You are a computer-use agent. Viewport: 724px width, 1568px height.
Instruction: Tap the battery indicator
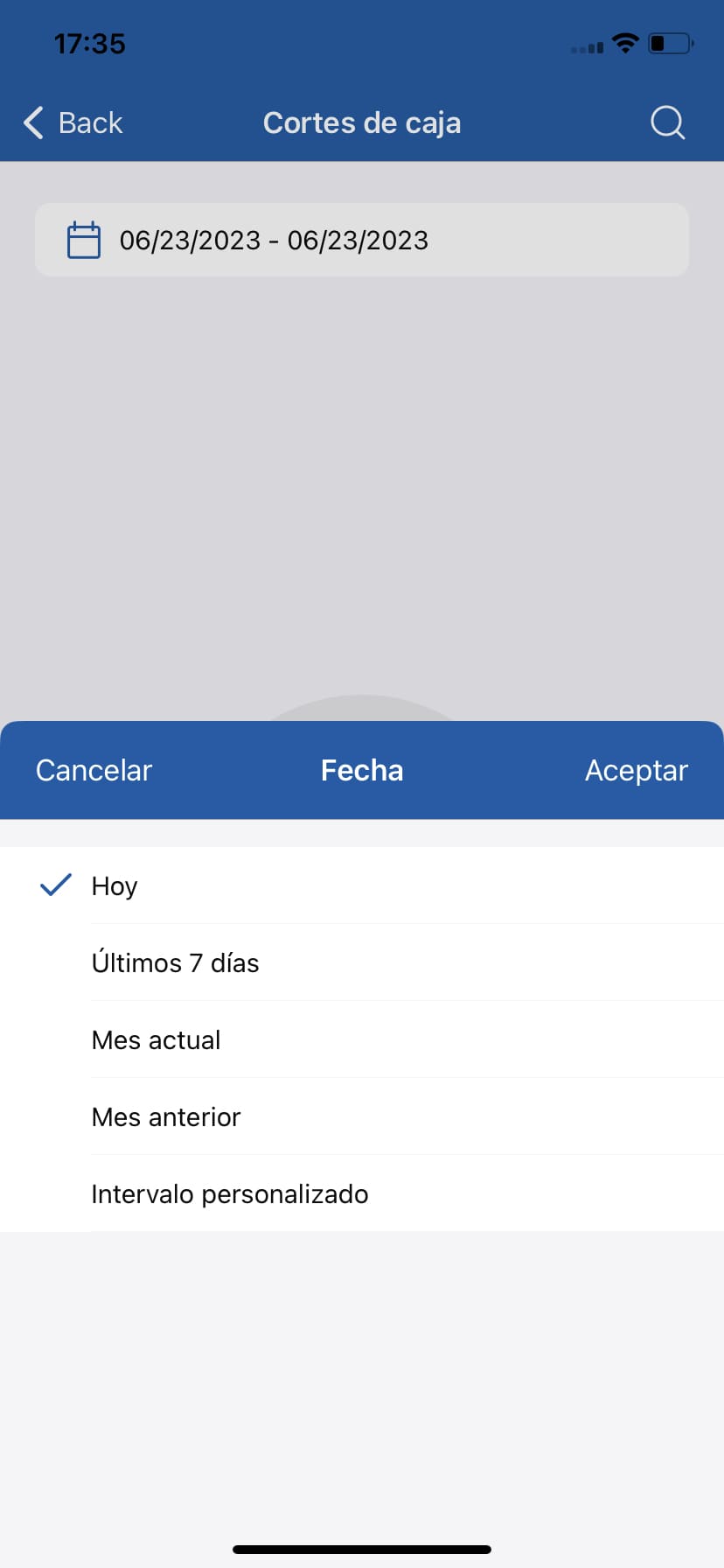(x=668, y=43)
